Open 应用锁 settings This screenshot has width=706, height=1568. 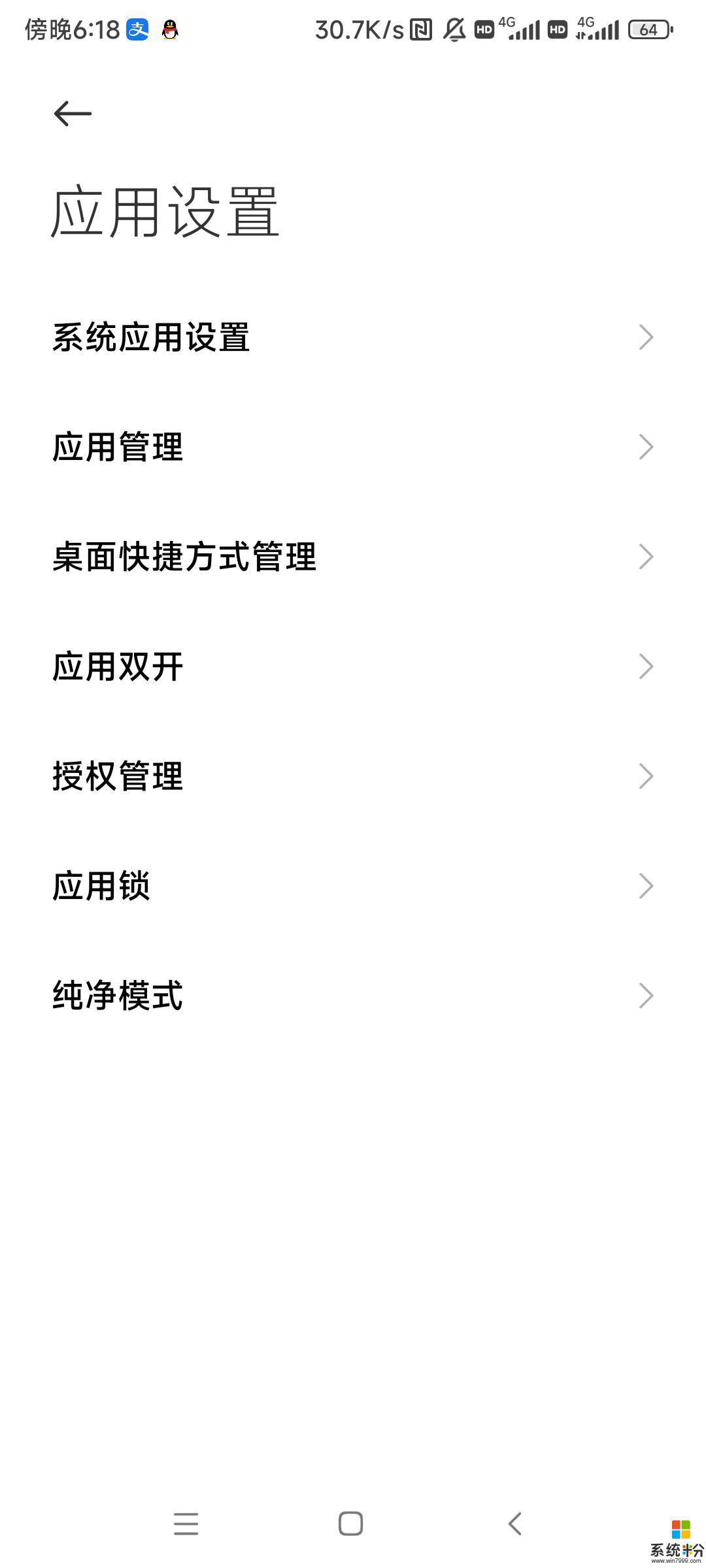tap(353, 887)
